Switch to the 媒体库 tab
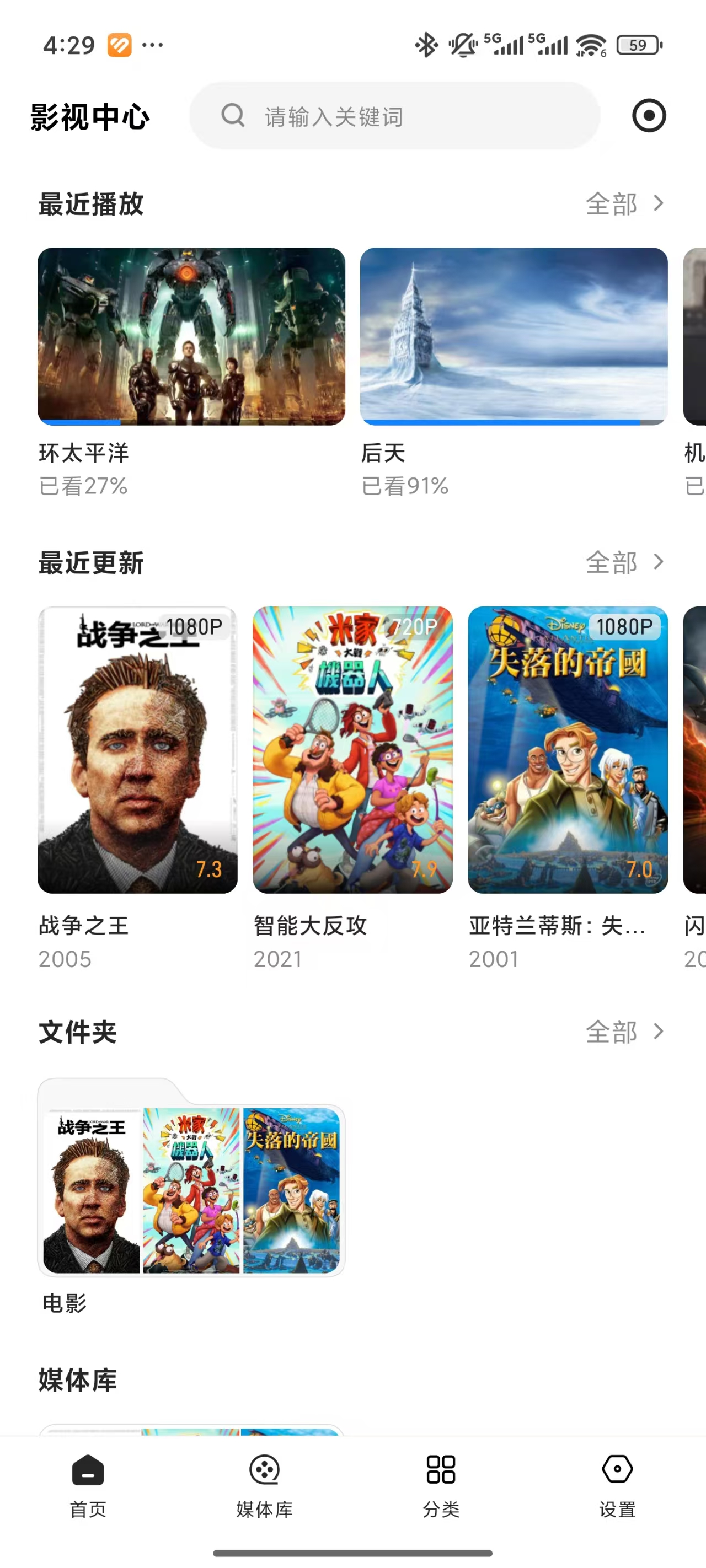This screenshot has width=706, height=1568. pyautogui.click(x=264, y=1485)
